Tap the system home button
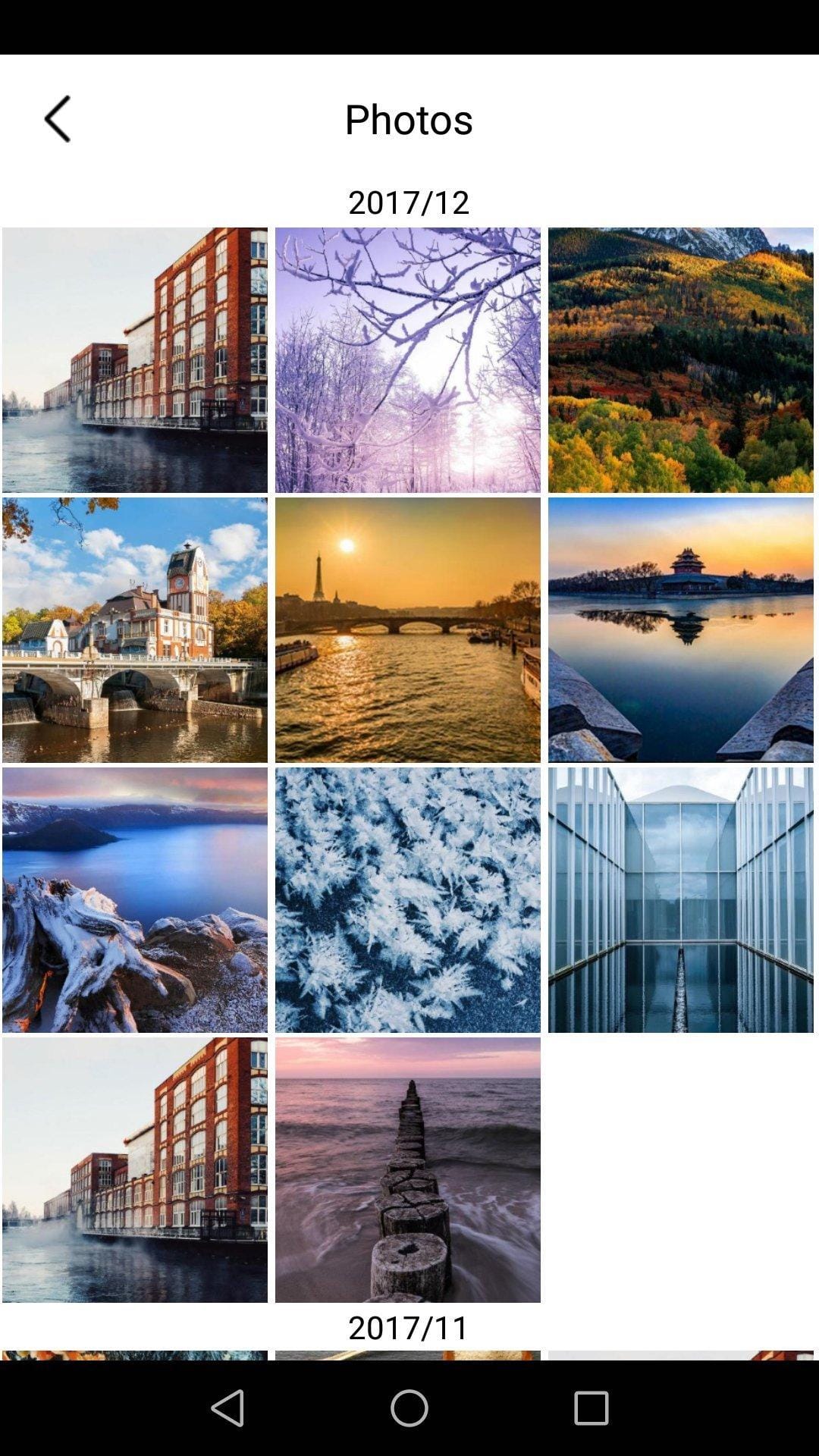The width and height of the screenshot is (819, 1456). pyautogui.click(x=409, y=1408)
